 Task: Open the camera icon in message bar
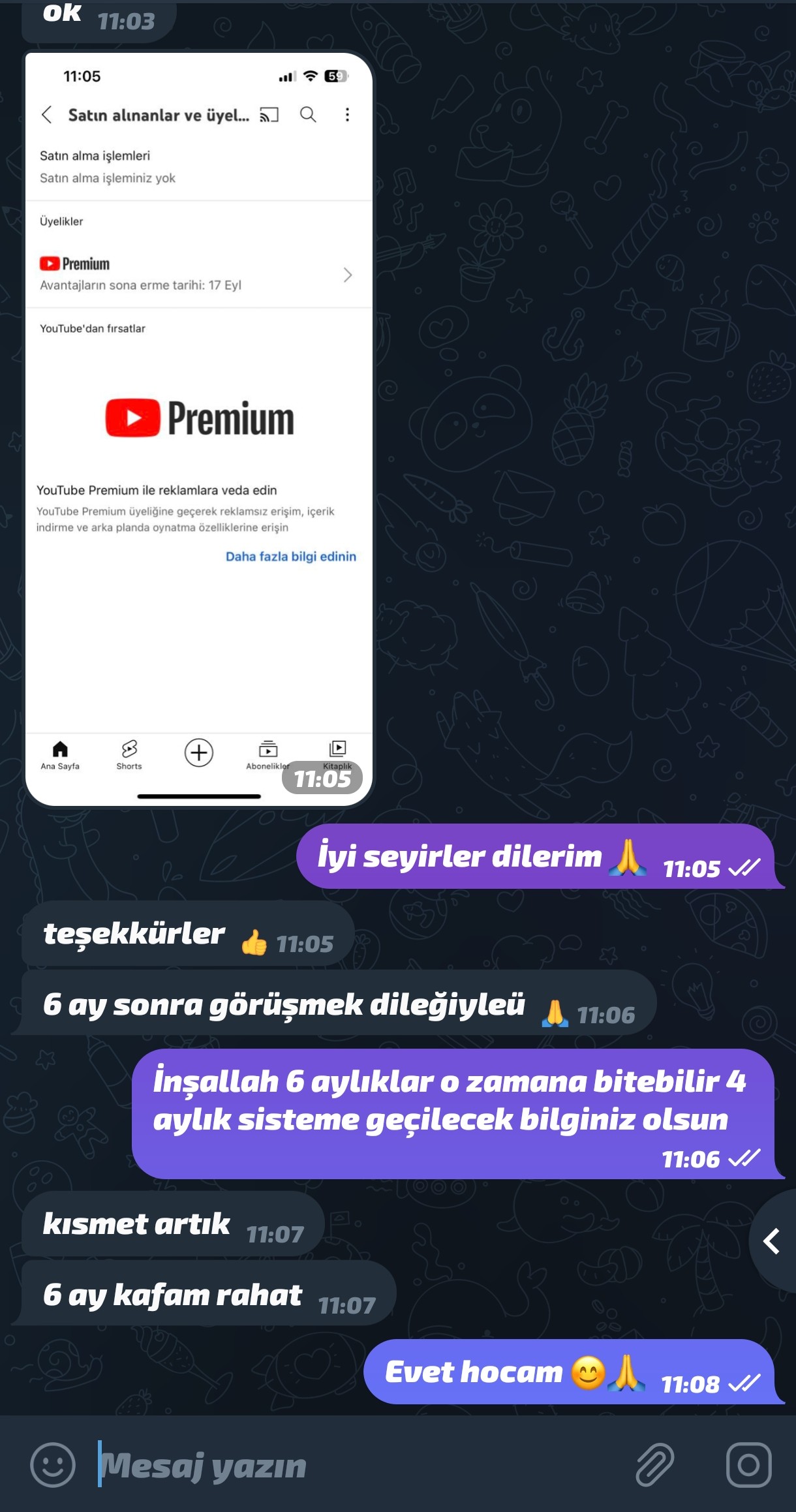(x=748, y=1465)
